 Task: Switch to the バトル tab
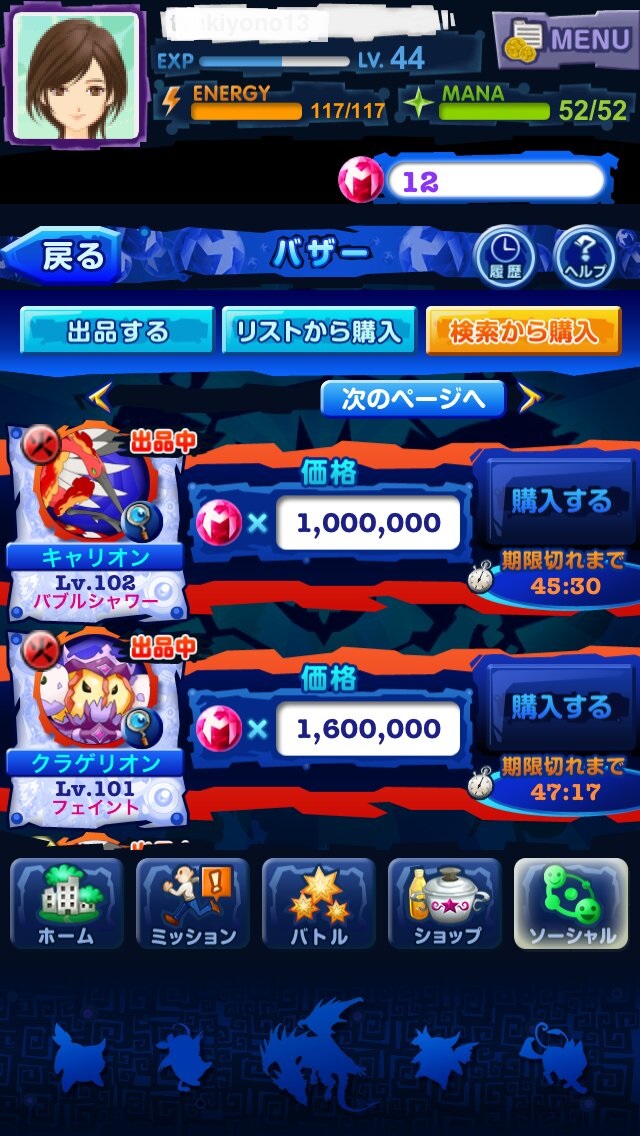click(x=319, y=903)
